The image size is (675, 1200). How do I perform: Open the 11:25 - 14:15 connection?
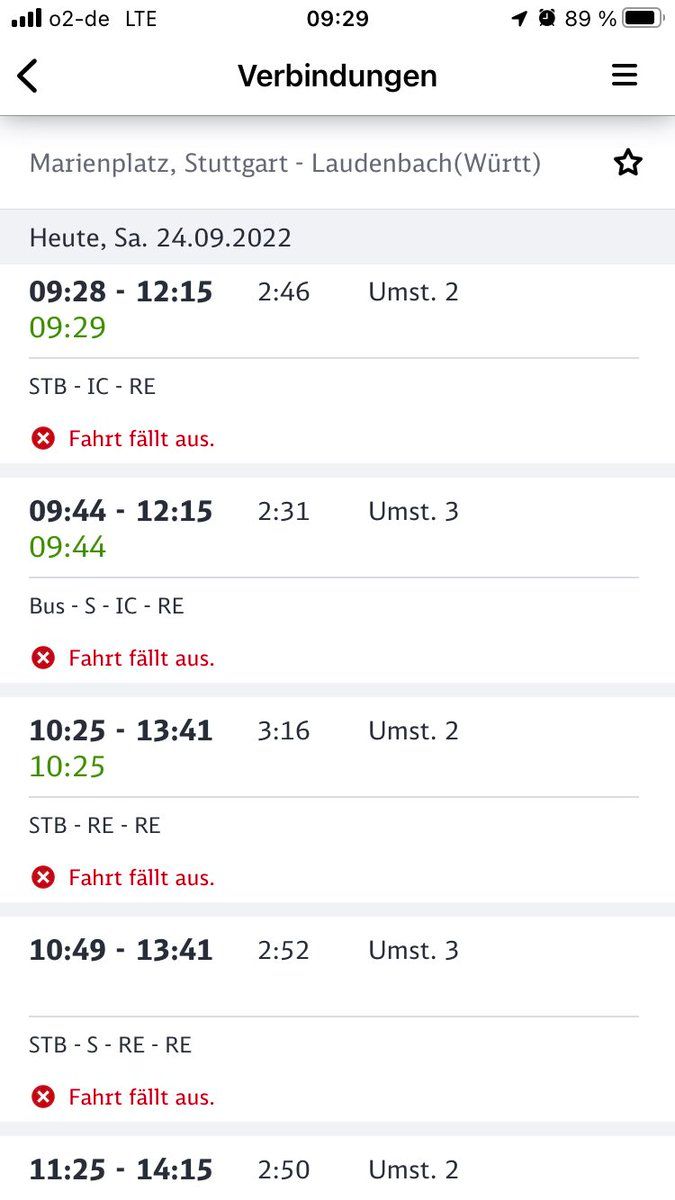click(337, 1168)
